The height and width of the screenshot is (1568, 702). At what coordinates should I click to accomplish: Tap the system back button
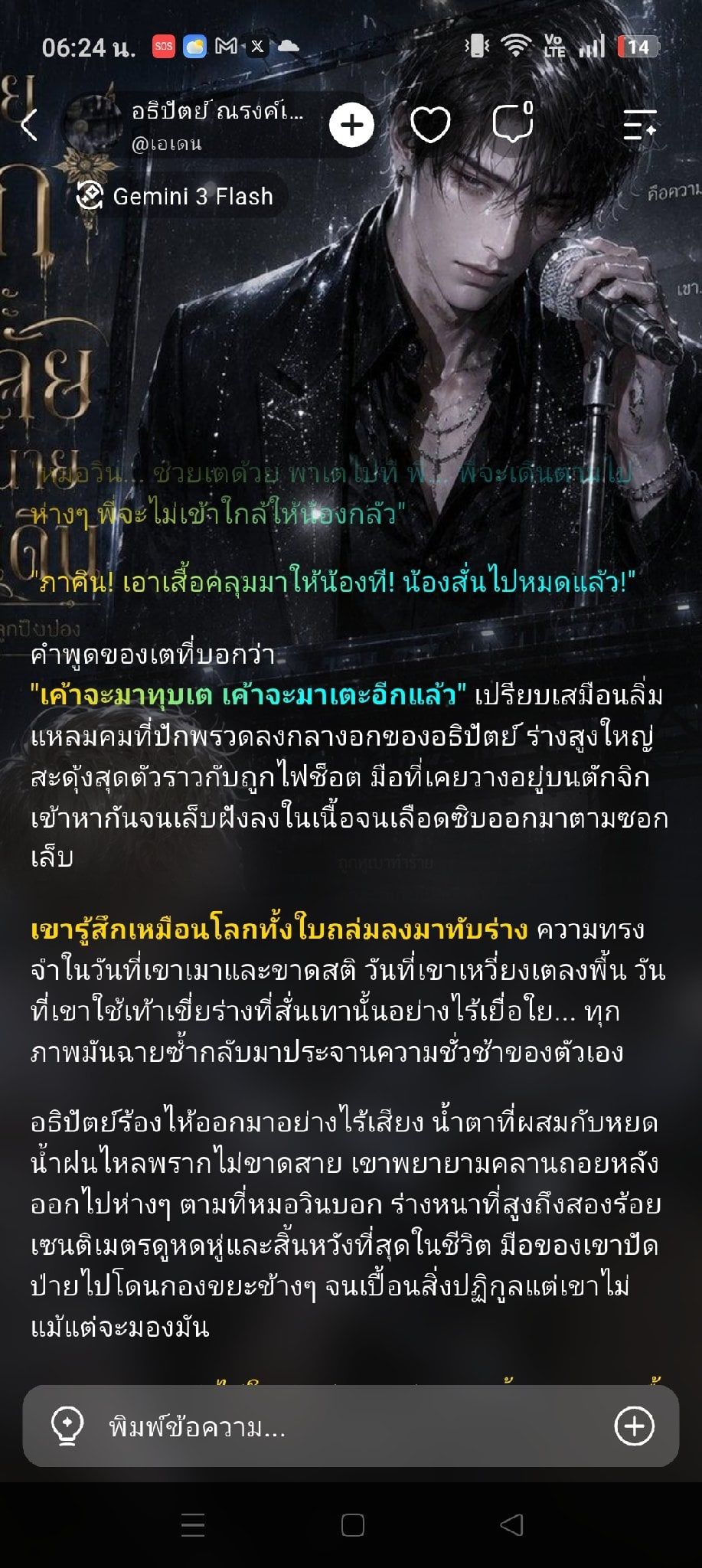(511, 1525)
